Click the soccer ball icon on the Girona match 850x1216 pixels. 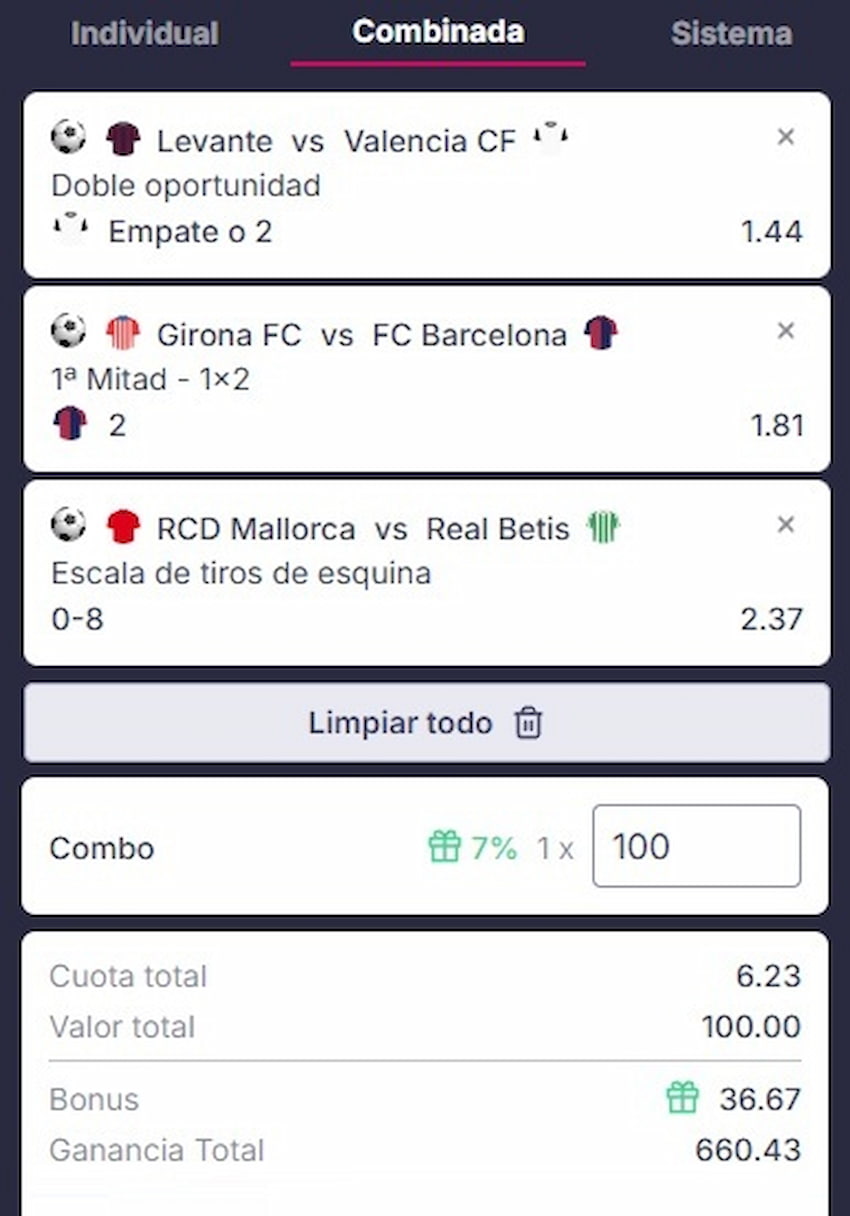(x=68, y=332)
